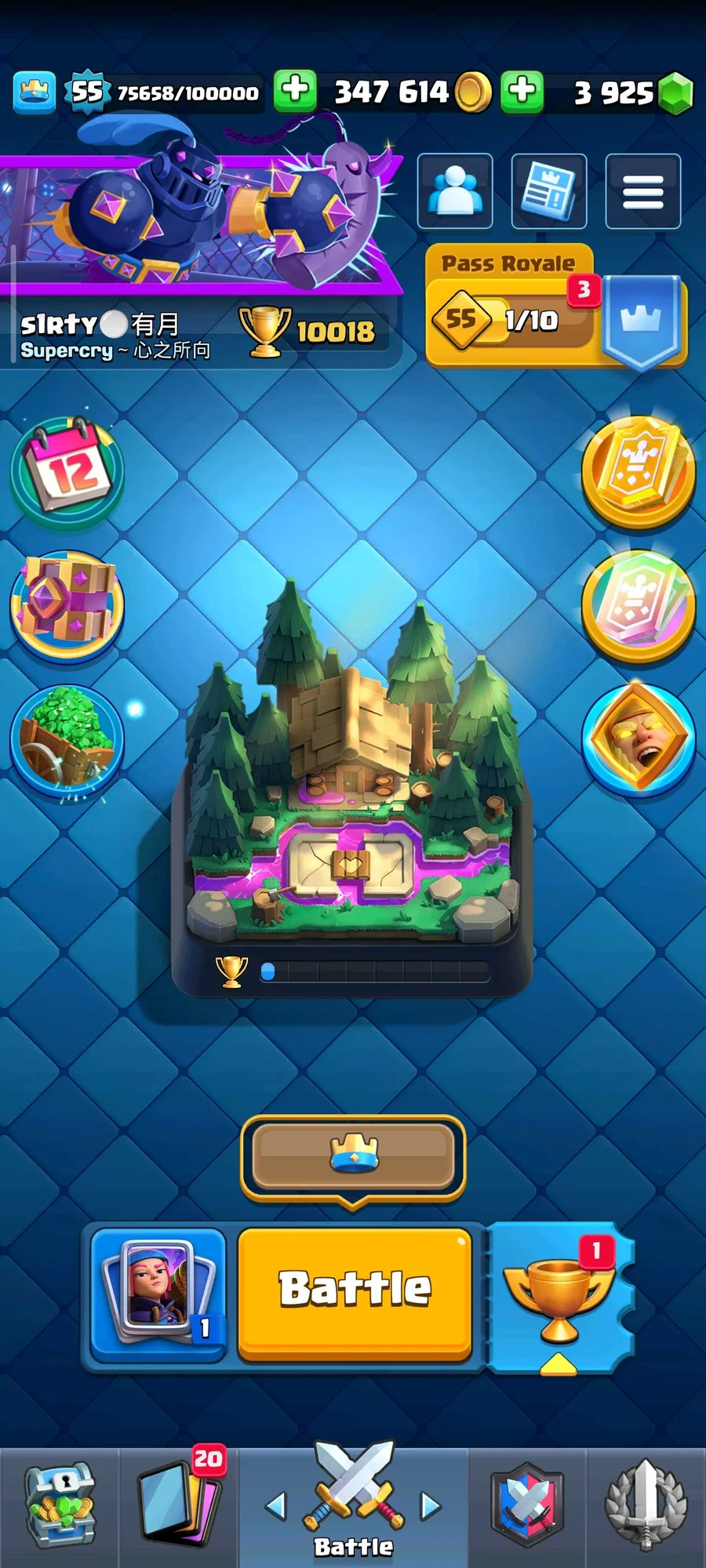Change the battle deck card slot
This screenshot has width=706, height=1568.
coord(158,1290)
